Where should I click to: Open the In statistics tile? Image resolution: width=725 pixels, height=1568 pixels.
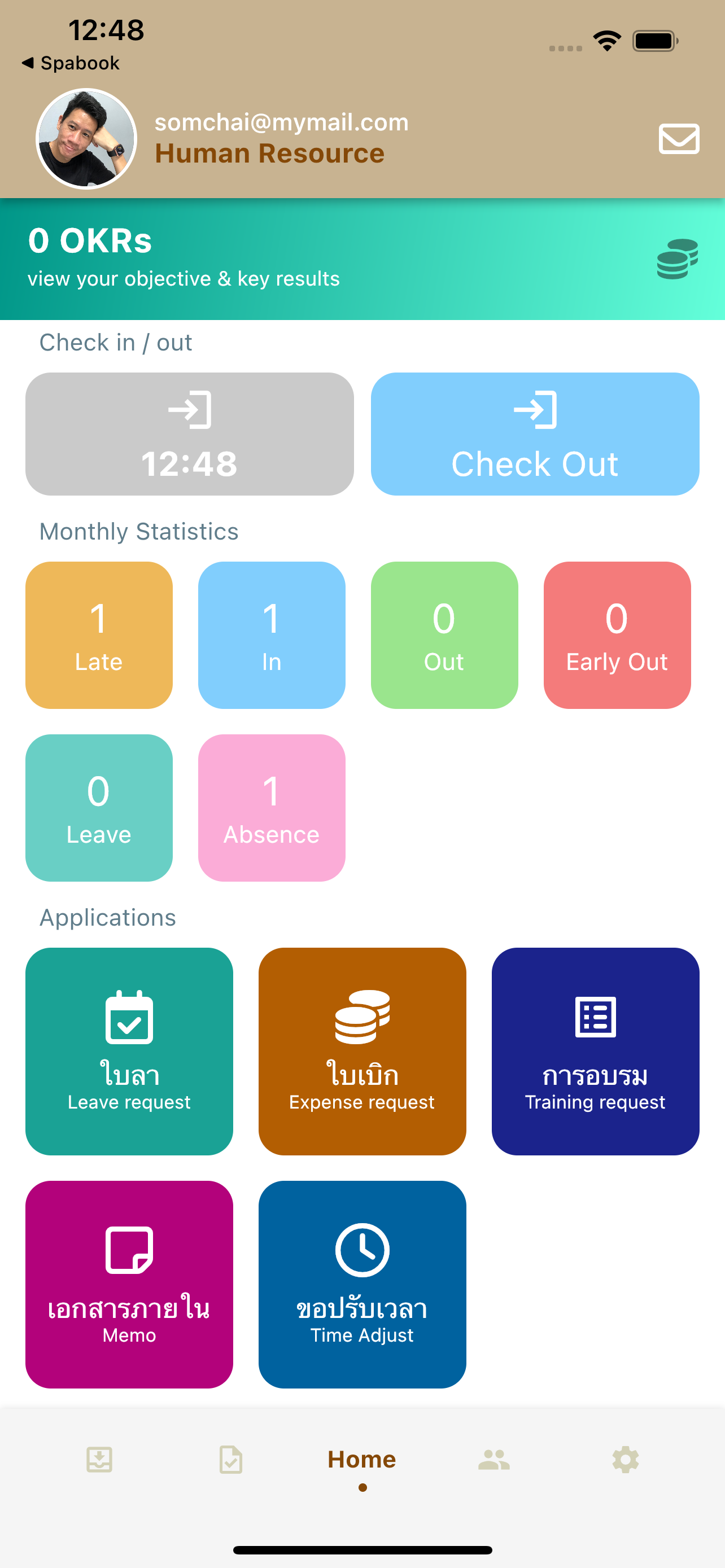pyautogui.click(x=272, y=635)
